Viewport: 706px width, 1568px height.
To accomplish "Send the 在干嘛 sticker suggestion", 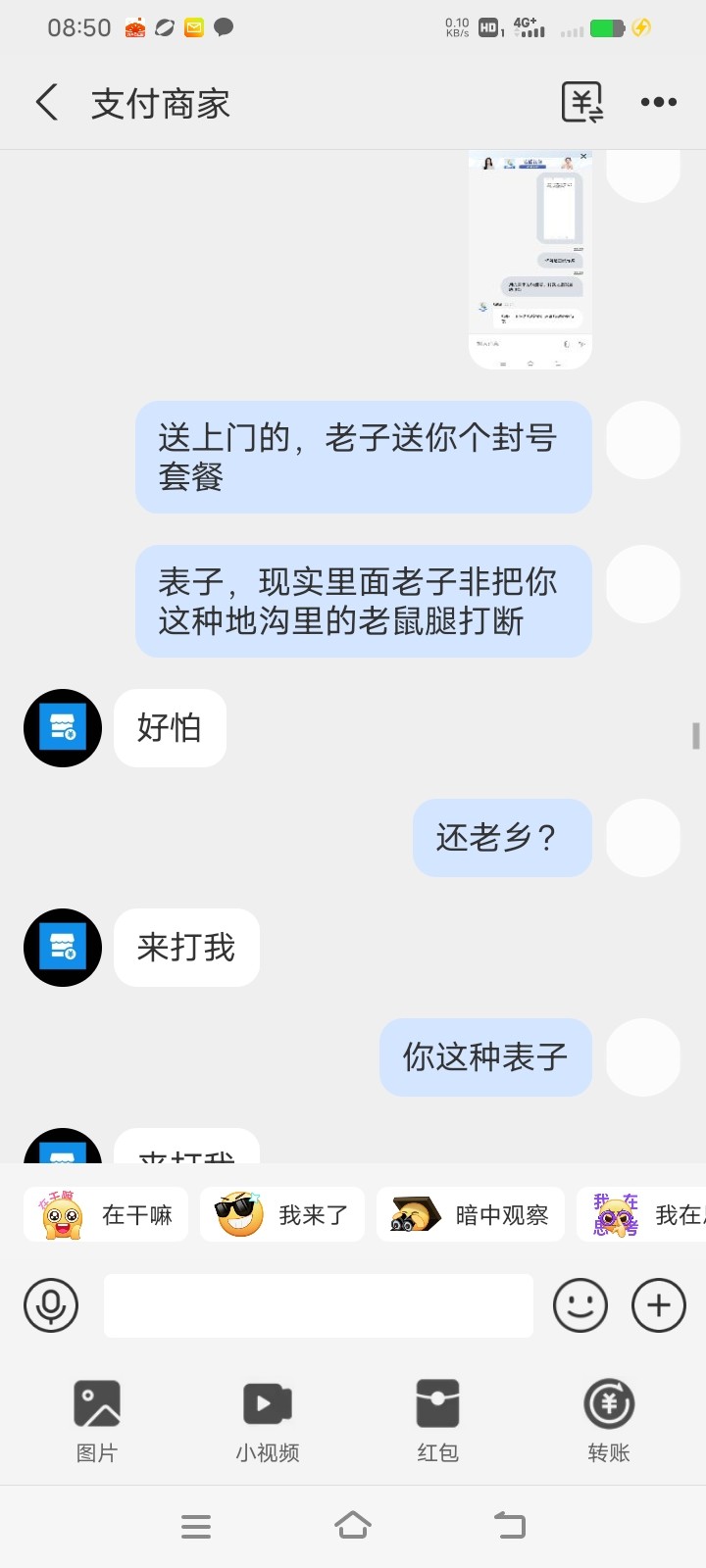I will point(106,1215).
